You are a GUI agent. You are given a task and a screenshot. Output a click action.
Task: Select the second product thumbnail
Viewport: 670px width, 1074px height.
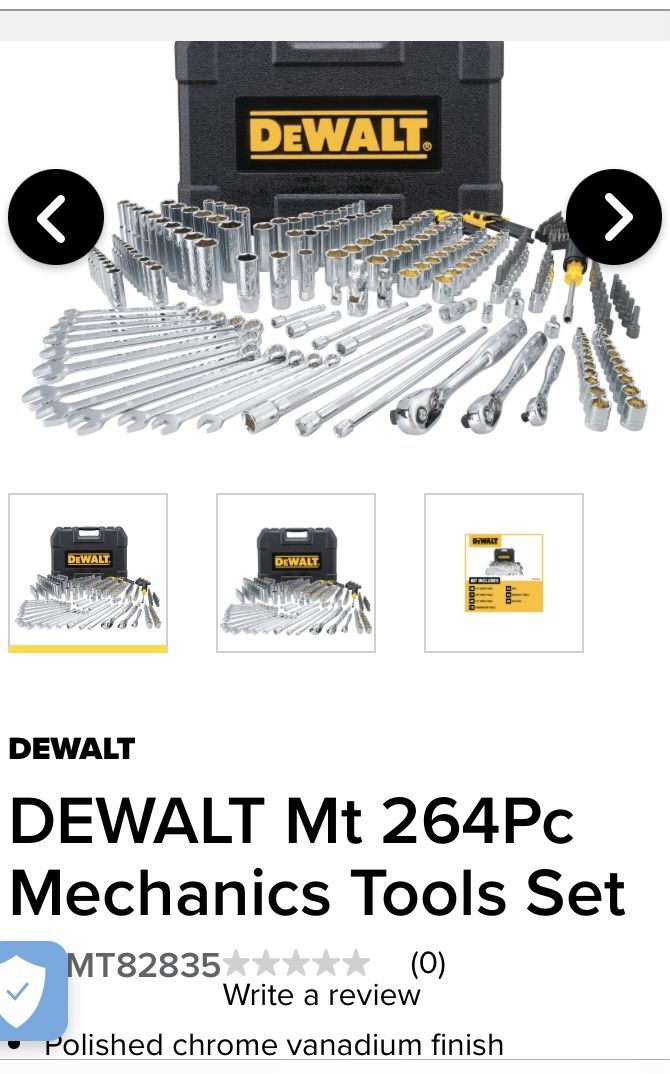pos(296,573)
